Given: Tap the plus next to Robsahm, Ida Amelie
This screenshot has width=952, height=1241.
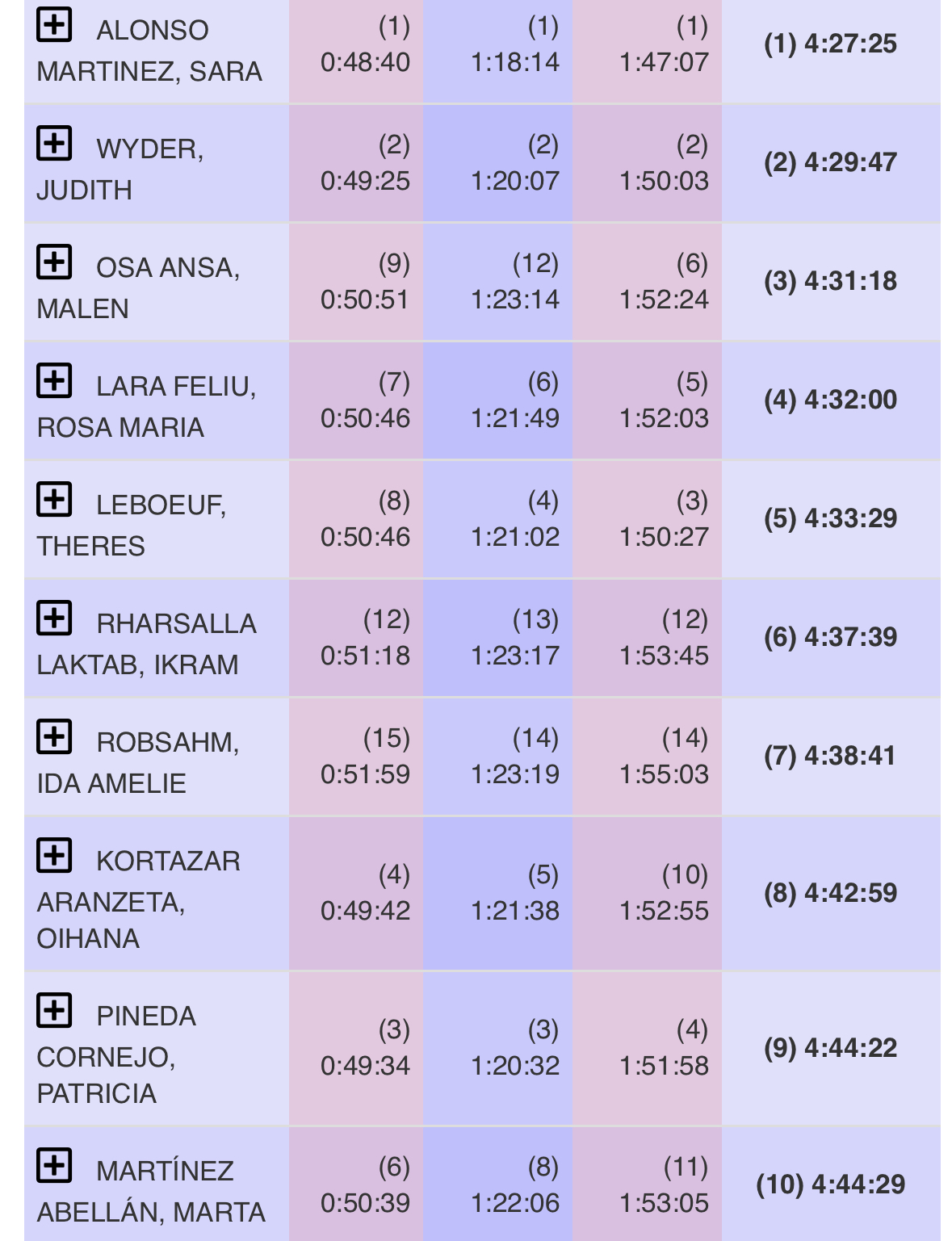Looking at the screenshot, I should coord(54,737).
